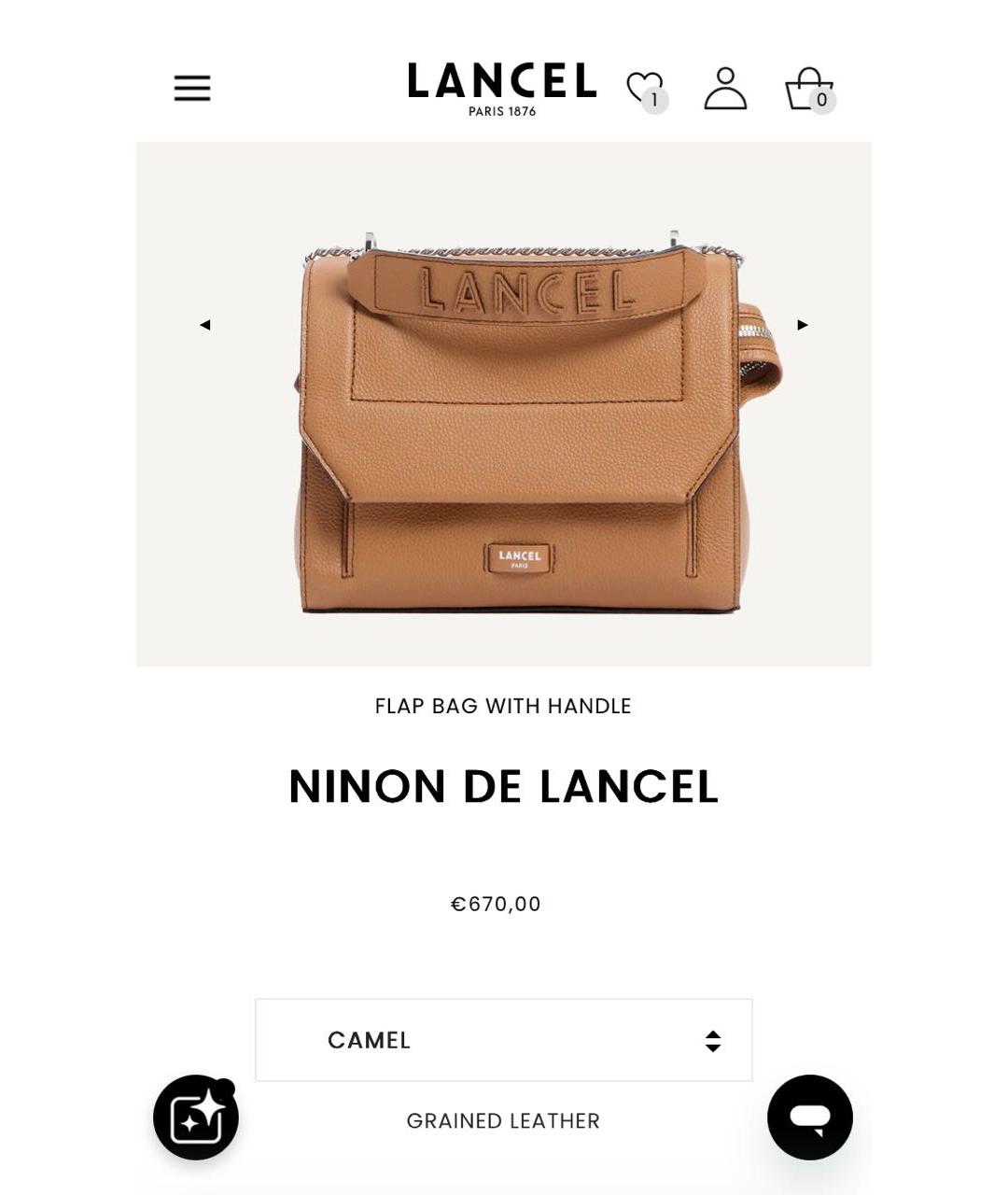The width and height of the screenshot is (1008, 1195).
Task: Show the previous product image
Action: click(205, 325)
